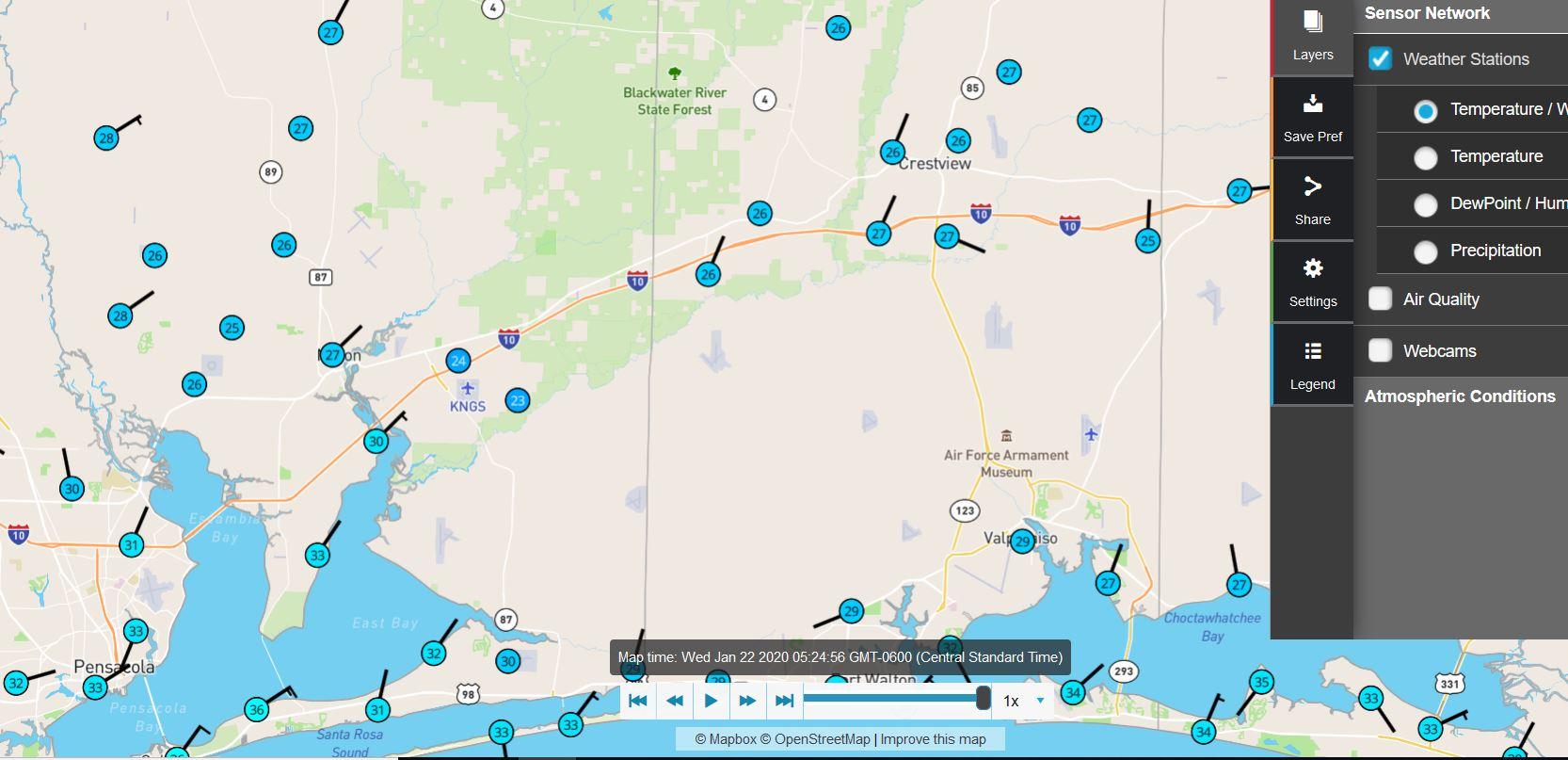
Task: Show the map Legend
Action: pyautogui.click(x=1312, y=365)
